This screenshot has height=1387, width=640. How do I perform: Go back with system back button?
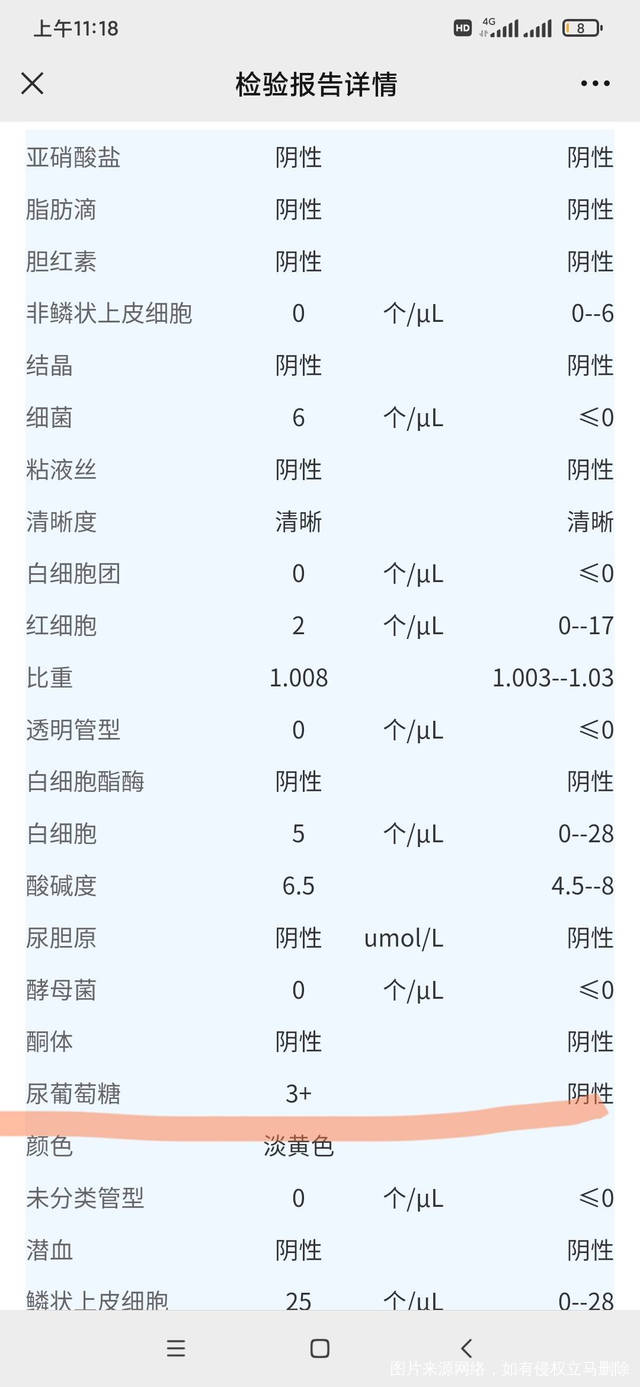pyautogui.click(x=466, y=1348)
